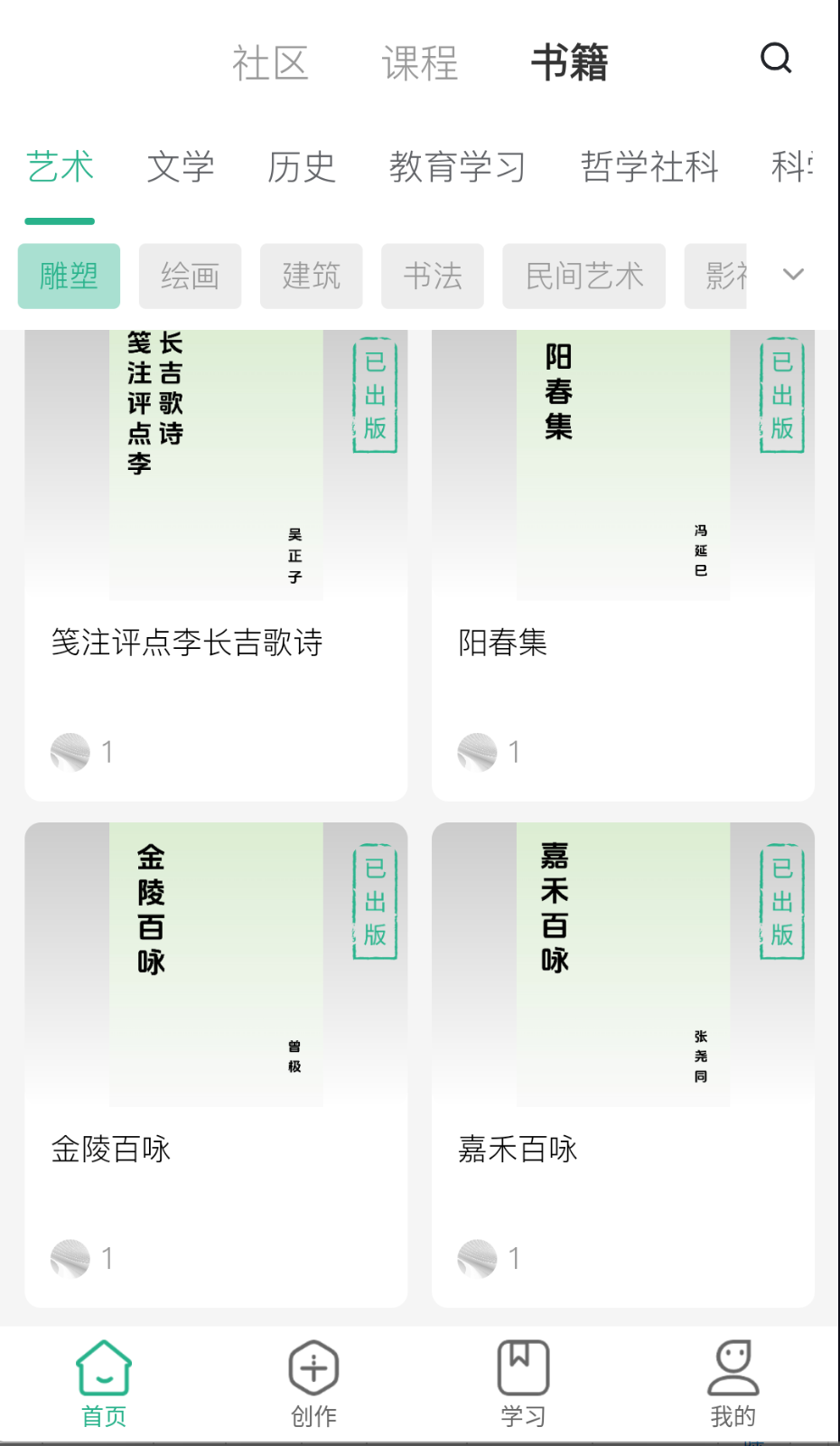Open the search icon
Viewport: 840px width, 1446px height.
pos(775,60)
